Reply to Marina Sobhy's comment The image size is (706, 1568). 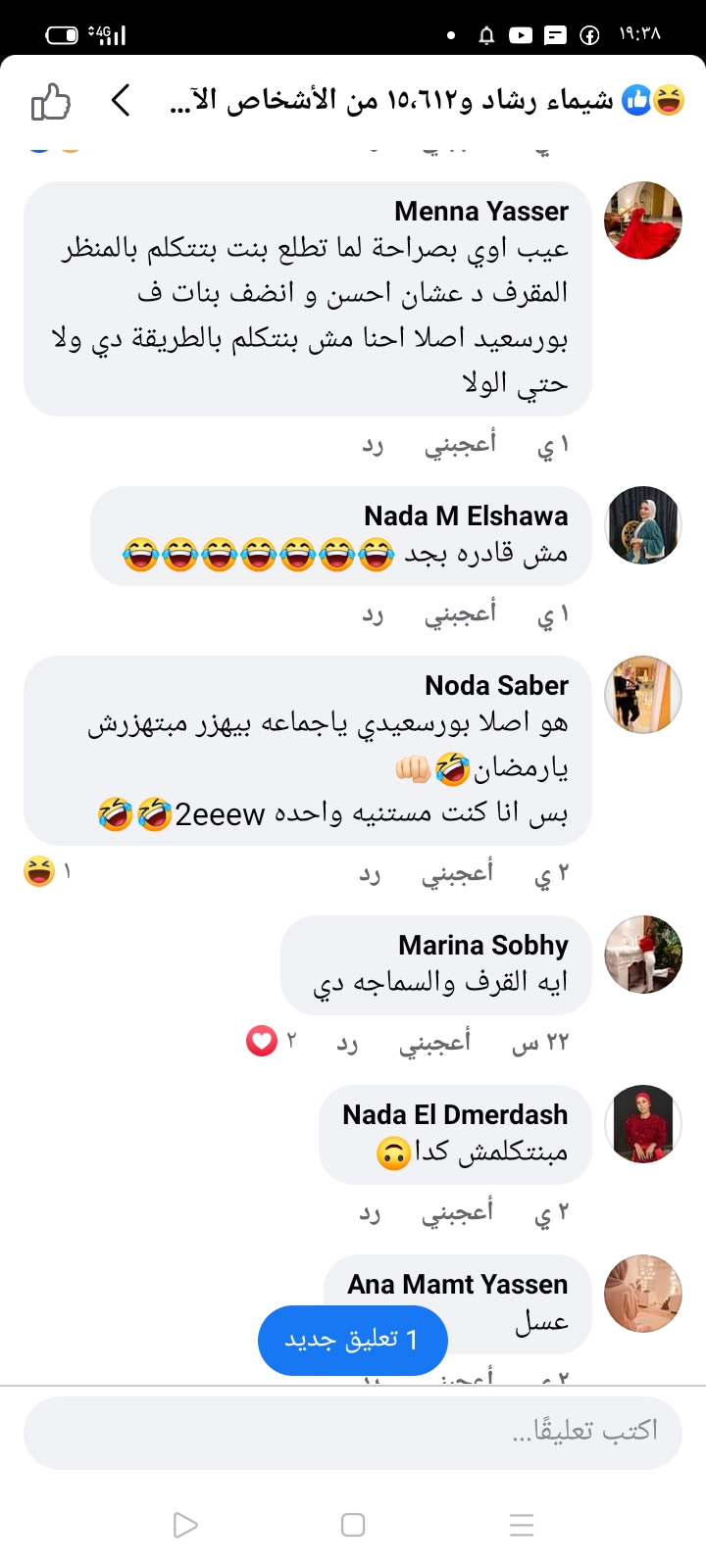pos(347,1044)
